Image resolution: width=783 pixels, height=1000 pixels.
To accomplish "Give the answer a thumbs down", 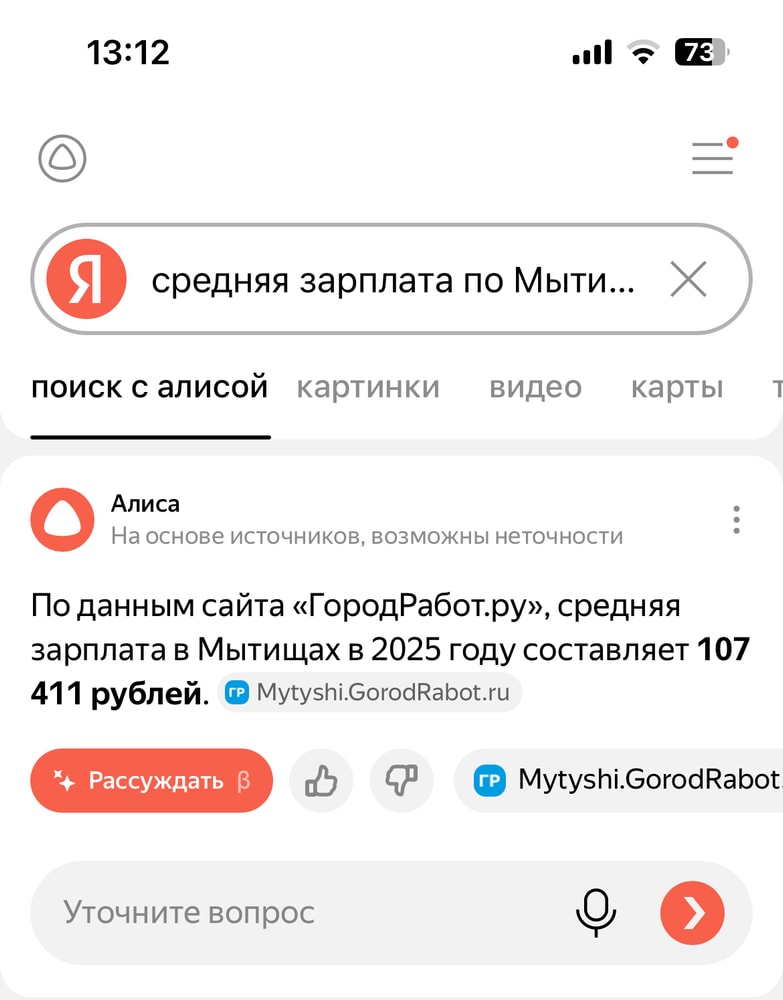I will click(401, 780).
